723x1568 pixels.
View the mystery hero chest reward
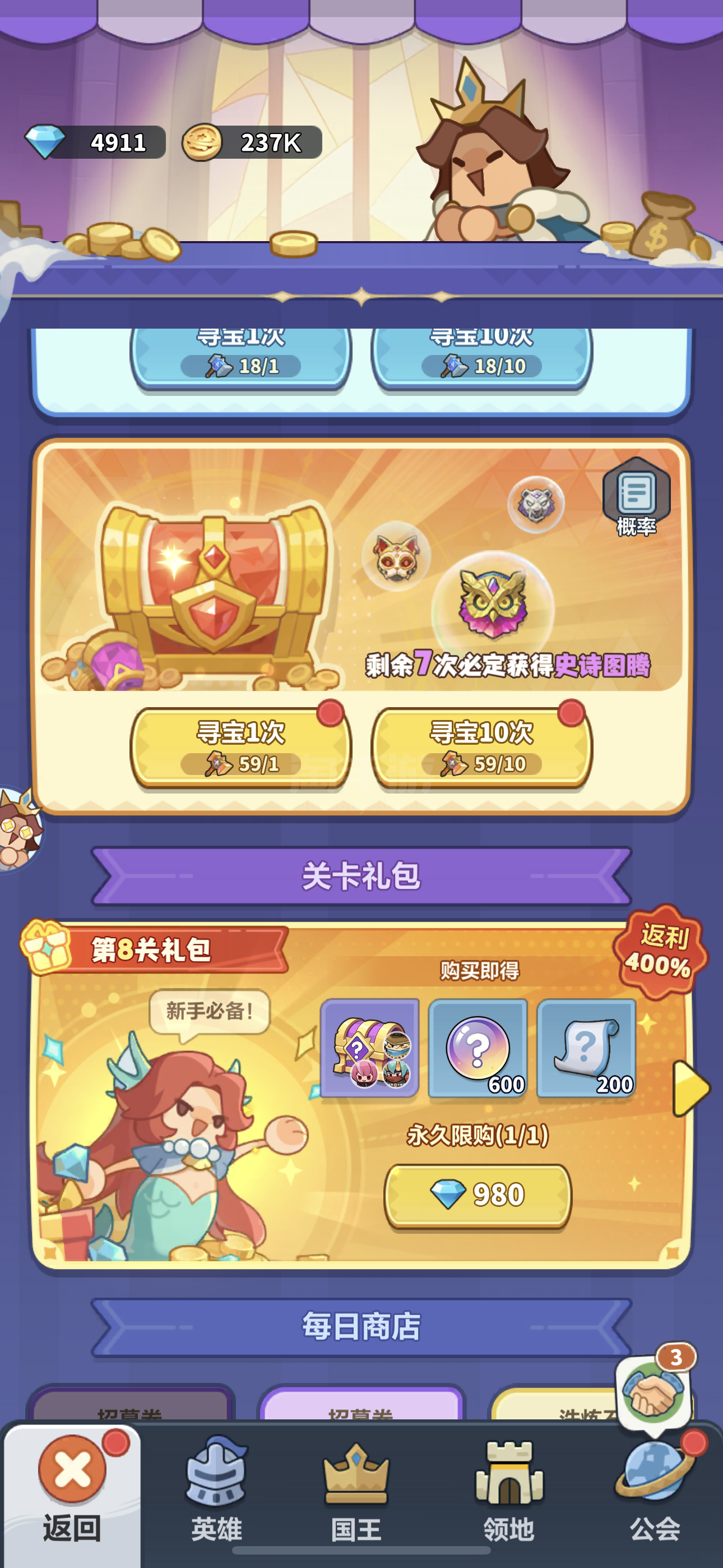pyautogui.click(x=369, y=1048)
